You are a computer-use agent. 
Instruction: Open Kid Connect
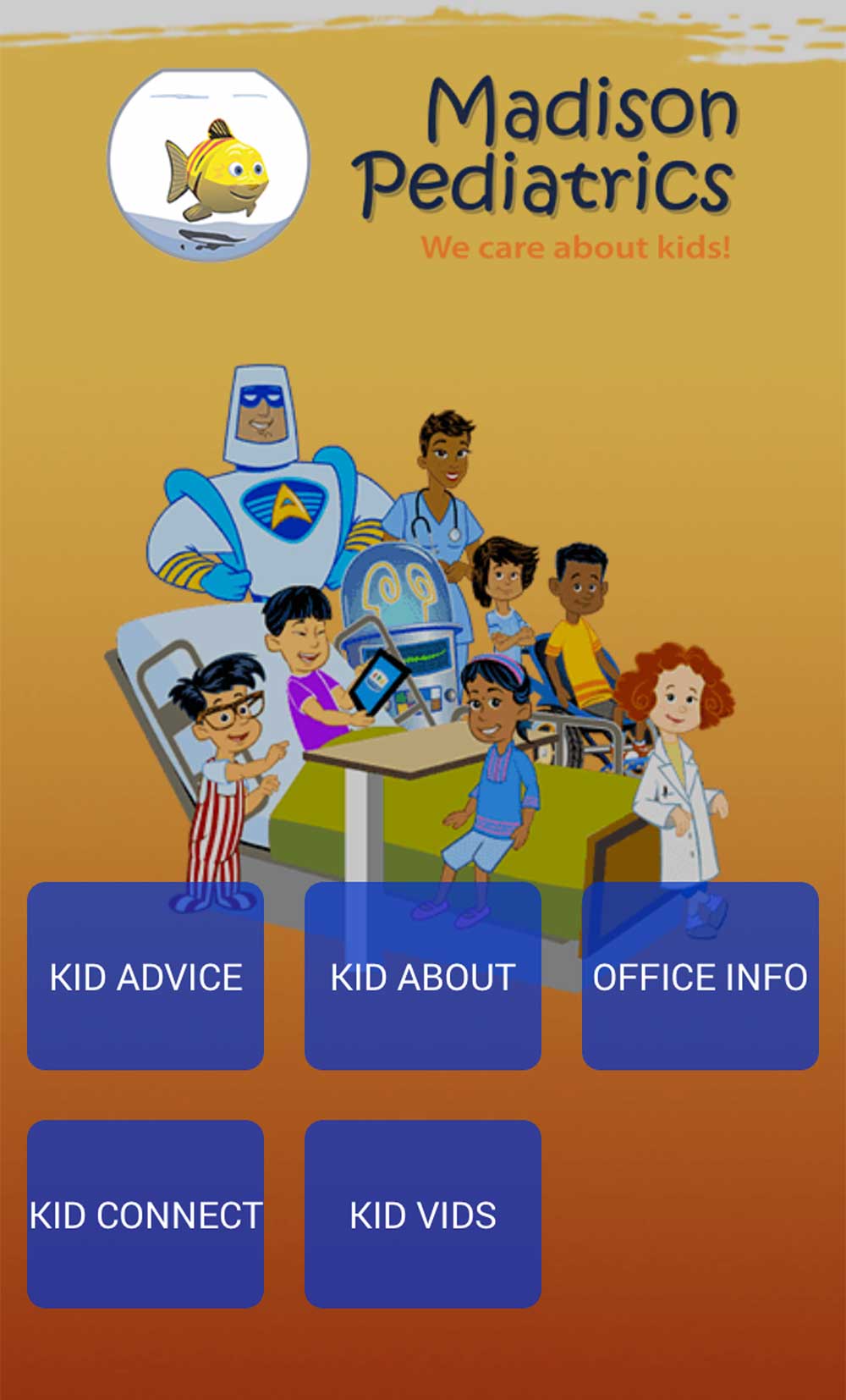[146, 1214]
